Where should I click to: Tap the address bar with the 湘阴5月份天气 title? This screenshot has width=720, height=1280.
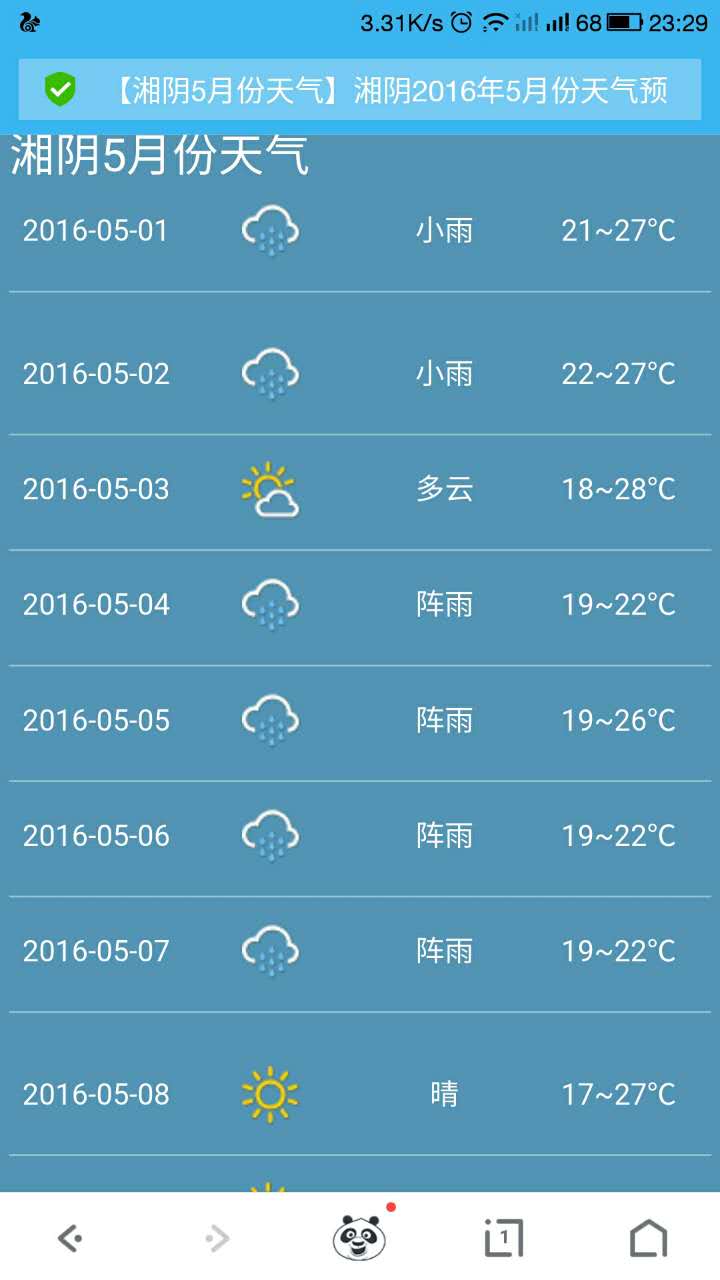coord(360,90)
